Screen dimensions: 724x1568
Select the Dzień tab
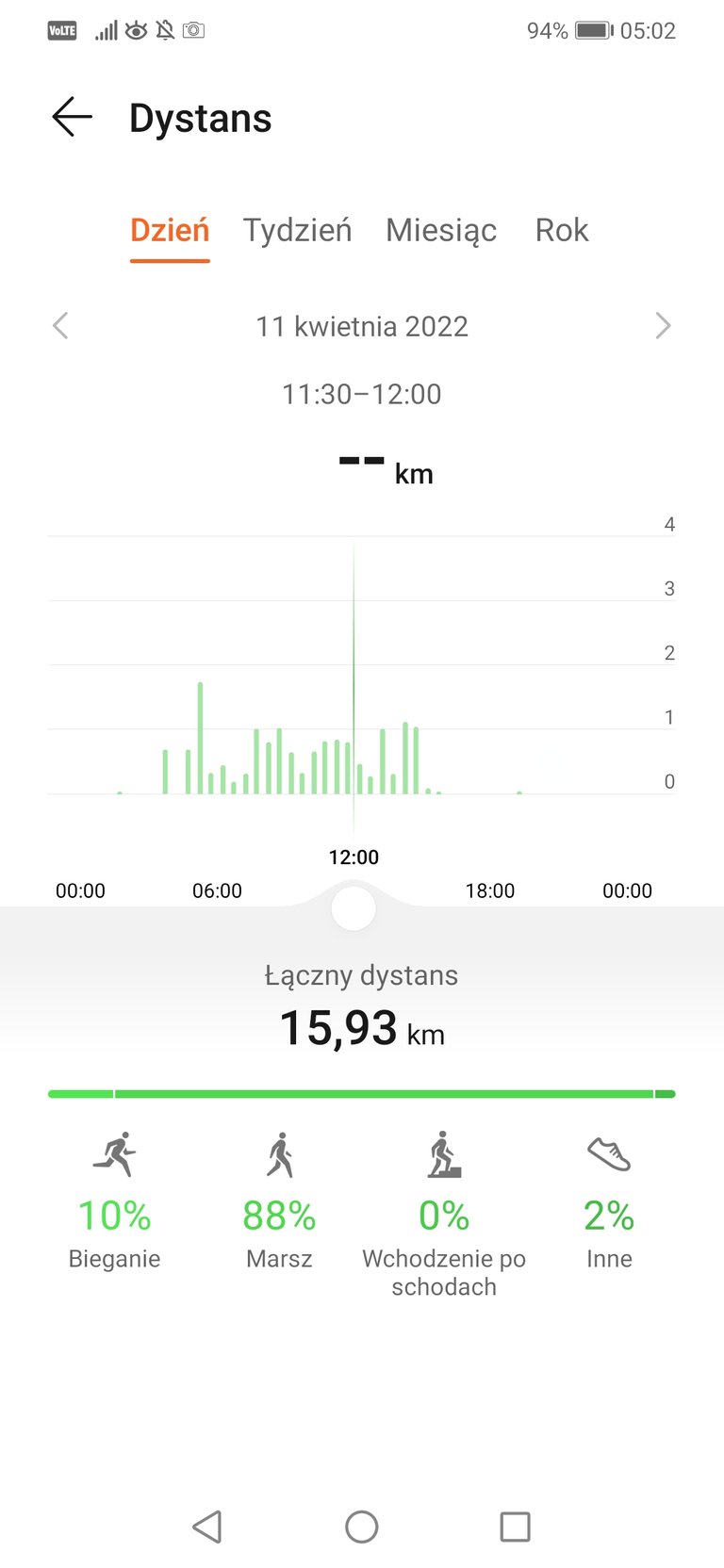170,231
